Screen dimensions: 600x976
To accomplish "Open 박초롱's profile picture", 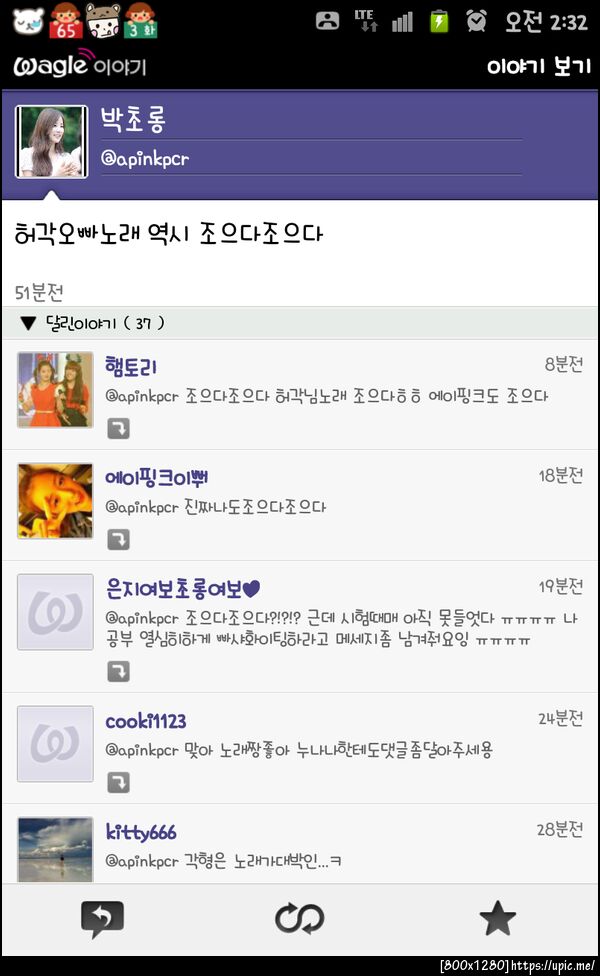I will [x=52, y=142].
